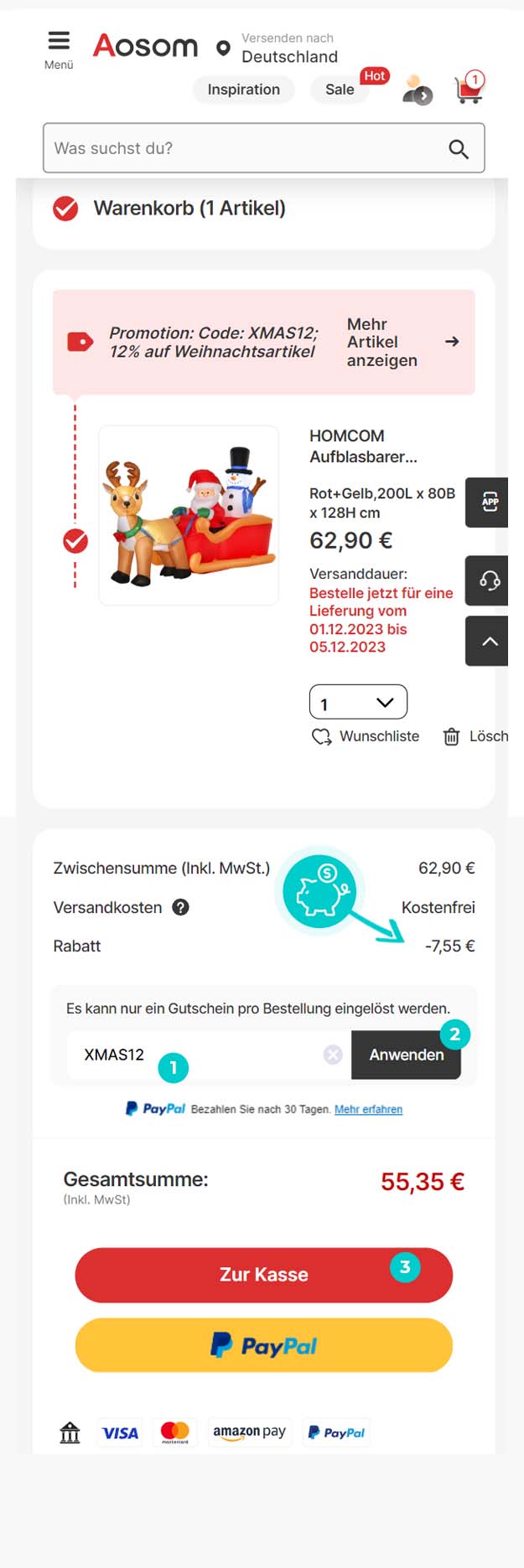This screenshot has height=1568, width=524.
Task: Uncheck the selected HOMCOM item checkbox
Action: pos(75,541)
